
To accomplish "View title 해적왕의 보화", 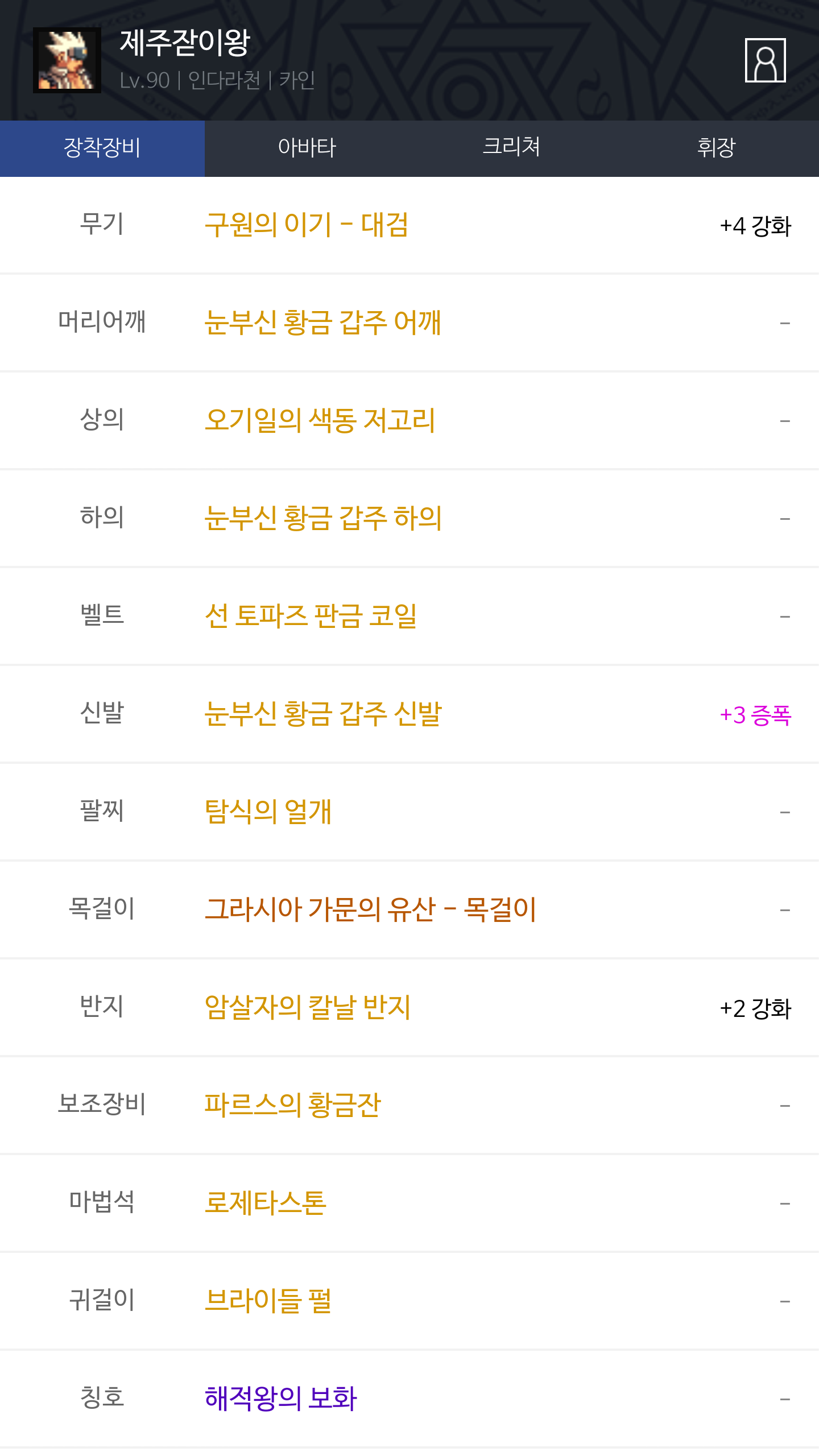I will point(280,1399).
